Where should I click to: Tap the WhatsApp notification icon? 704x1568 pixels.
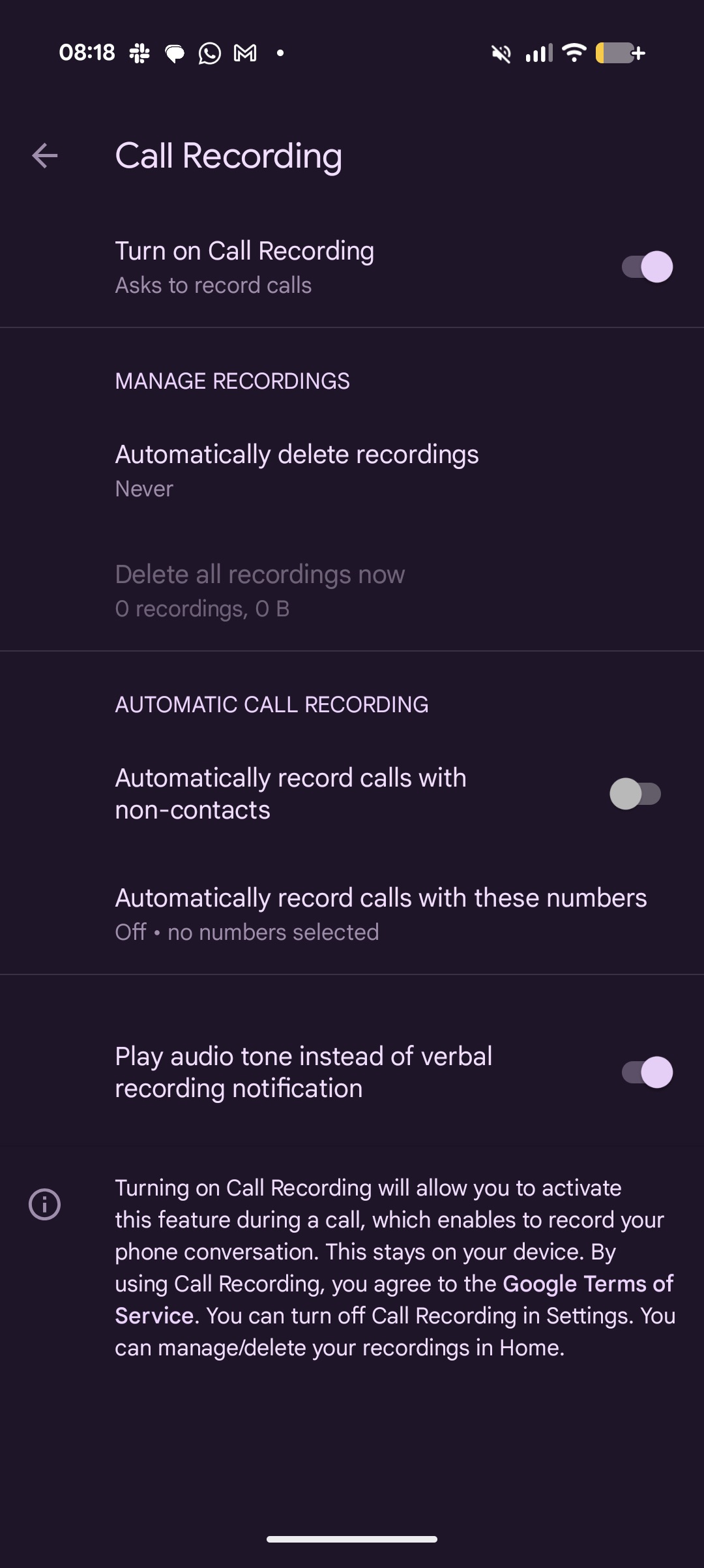click(209, 53)
